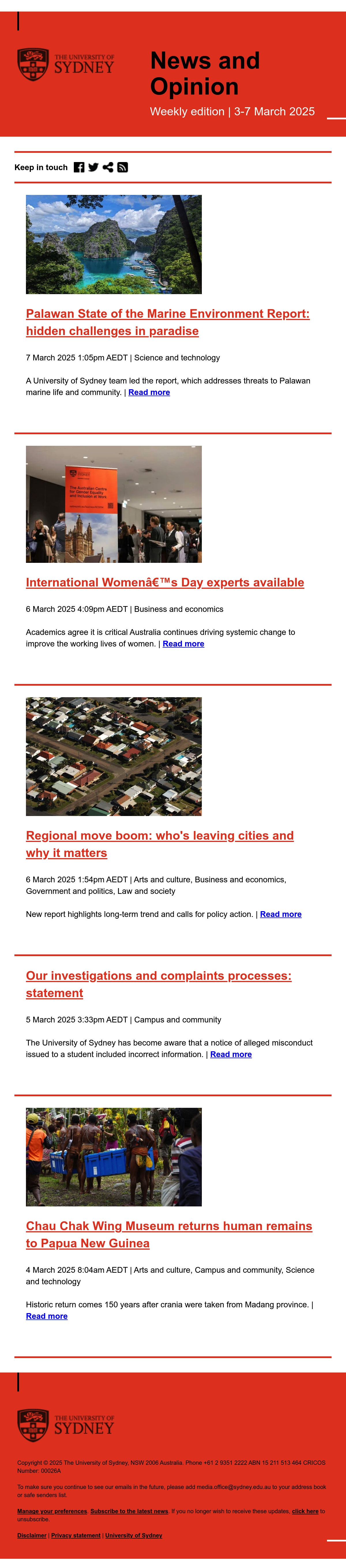Open Manage your preferences link
The height and width of the screenshot is (1568, 346).
[x=52, y=1511]
